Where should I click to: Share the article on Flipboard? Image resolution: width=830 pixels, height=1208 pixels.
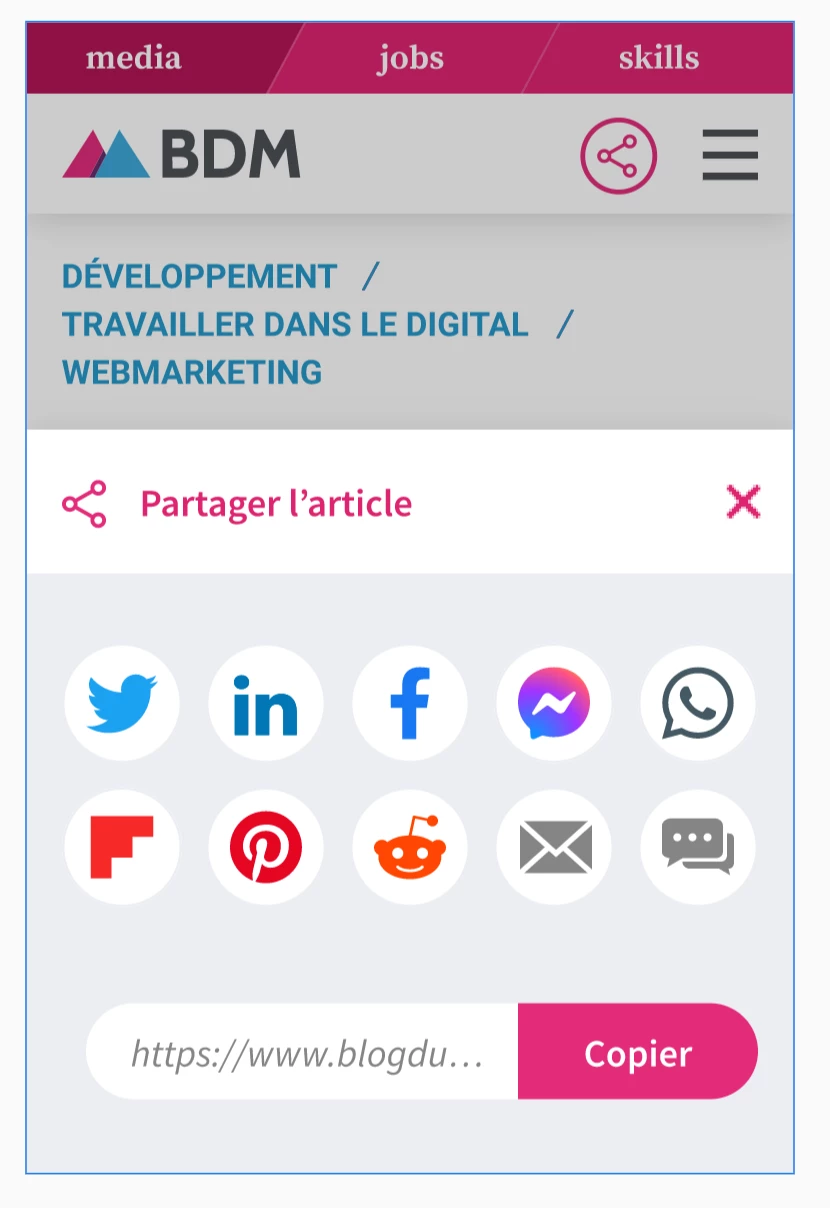pos(122,847)
